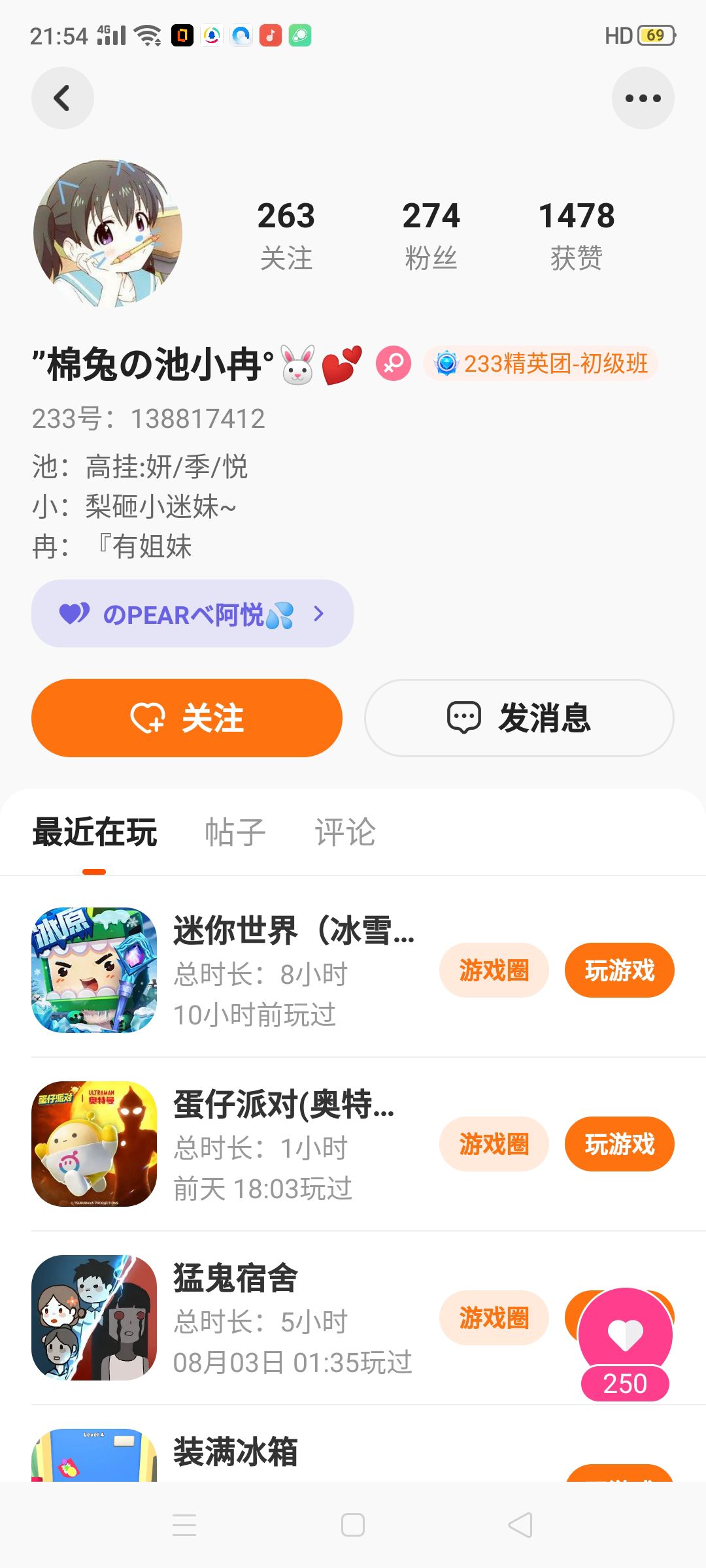
Task: Switch to the 评论 tab
Action: [345, 832]
